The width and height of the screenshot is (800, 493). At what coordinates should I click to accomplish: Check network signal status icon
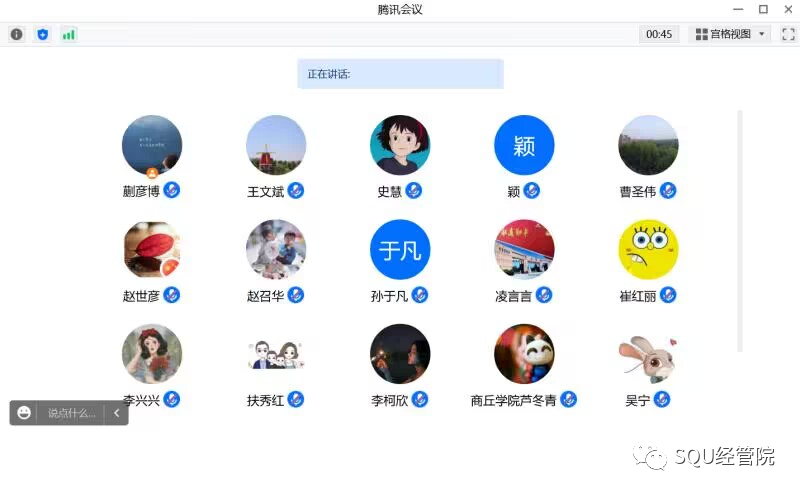coord(69,34)
